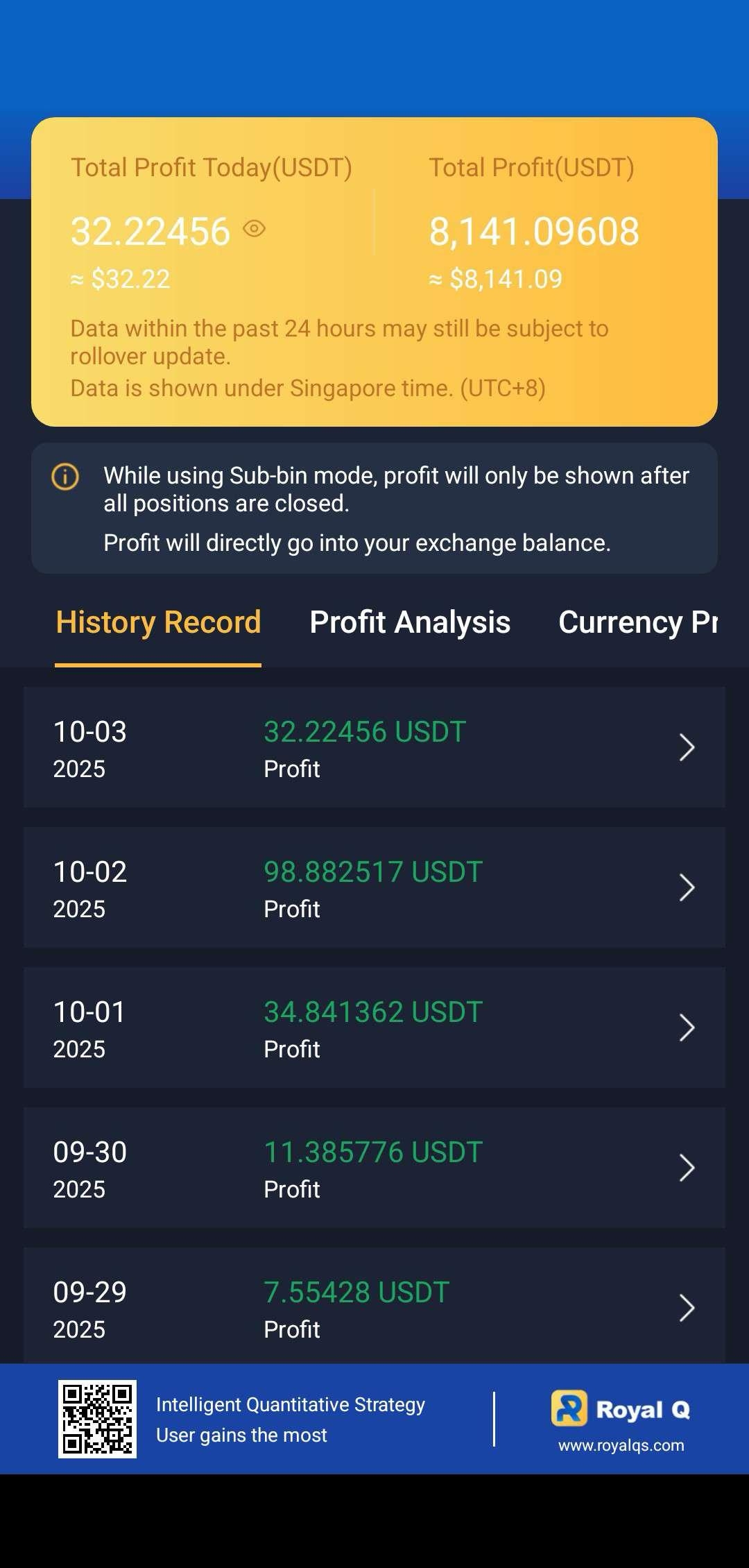The image size is (749, 1568).
Task: Open the Currency tab cut off at the edge
Action: (637, 622)
